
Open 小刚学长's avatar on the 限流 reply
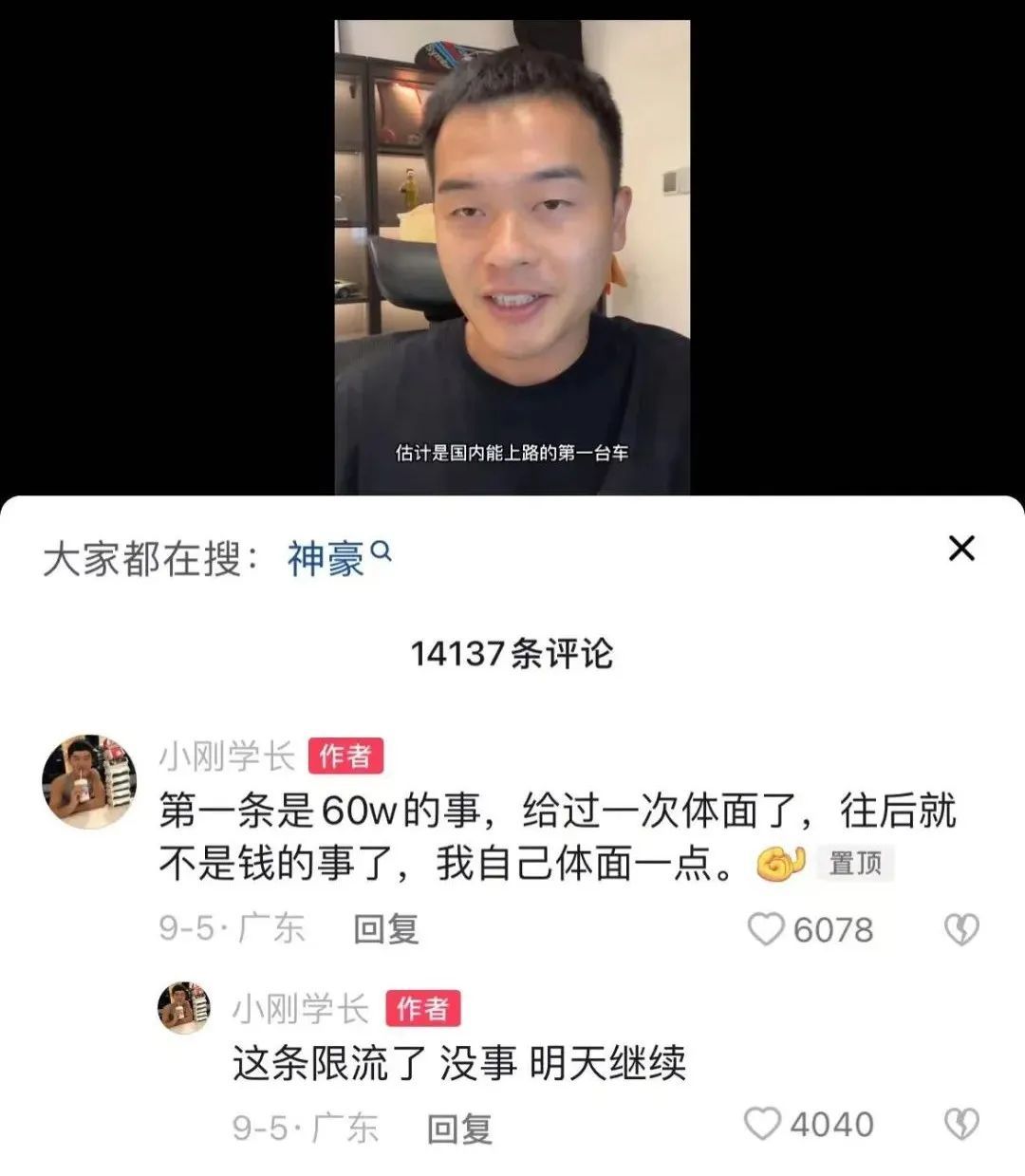coord(183,1007)
